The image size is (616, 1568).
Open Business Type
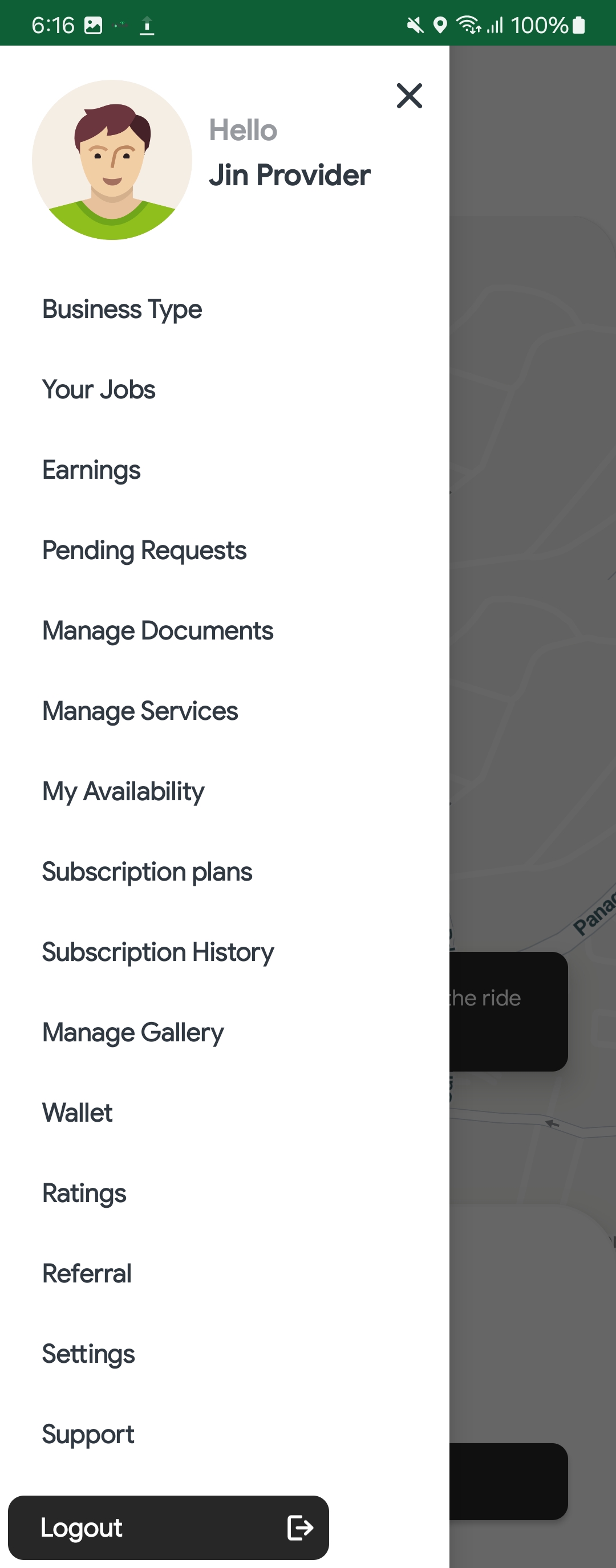[122, 309]
